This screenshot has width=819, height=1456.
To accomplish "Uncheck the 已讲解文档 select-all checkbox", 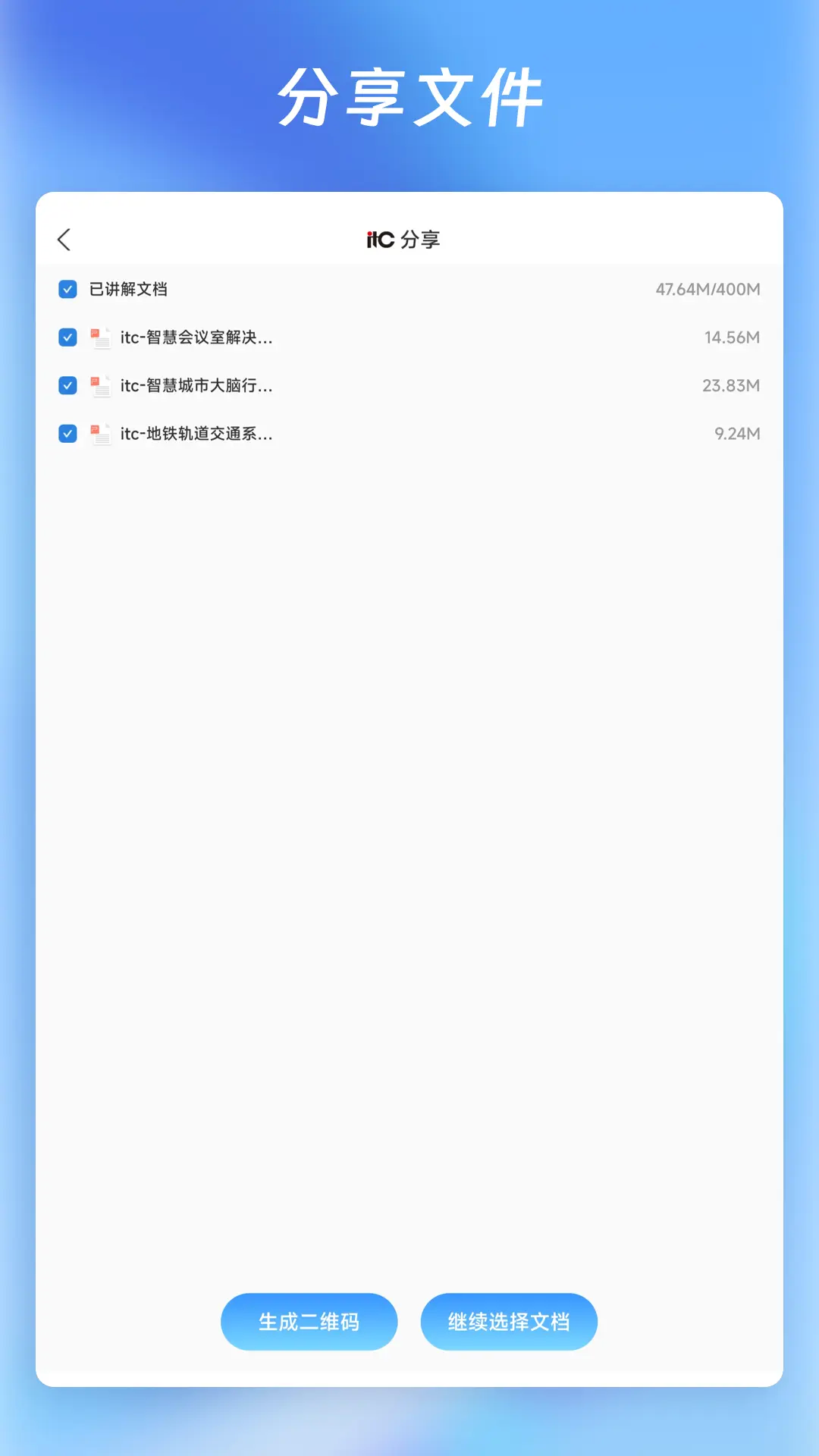I will 67,289.
